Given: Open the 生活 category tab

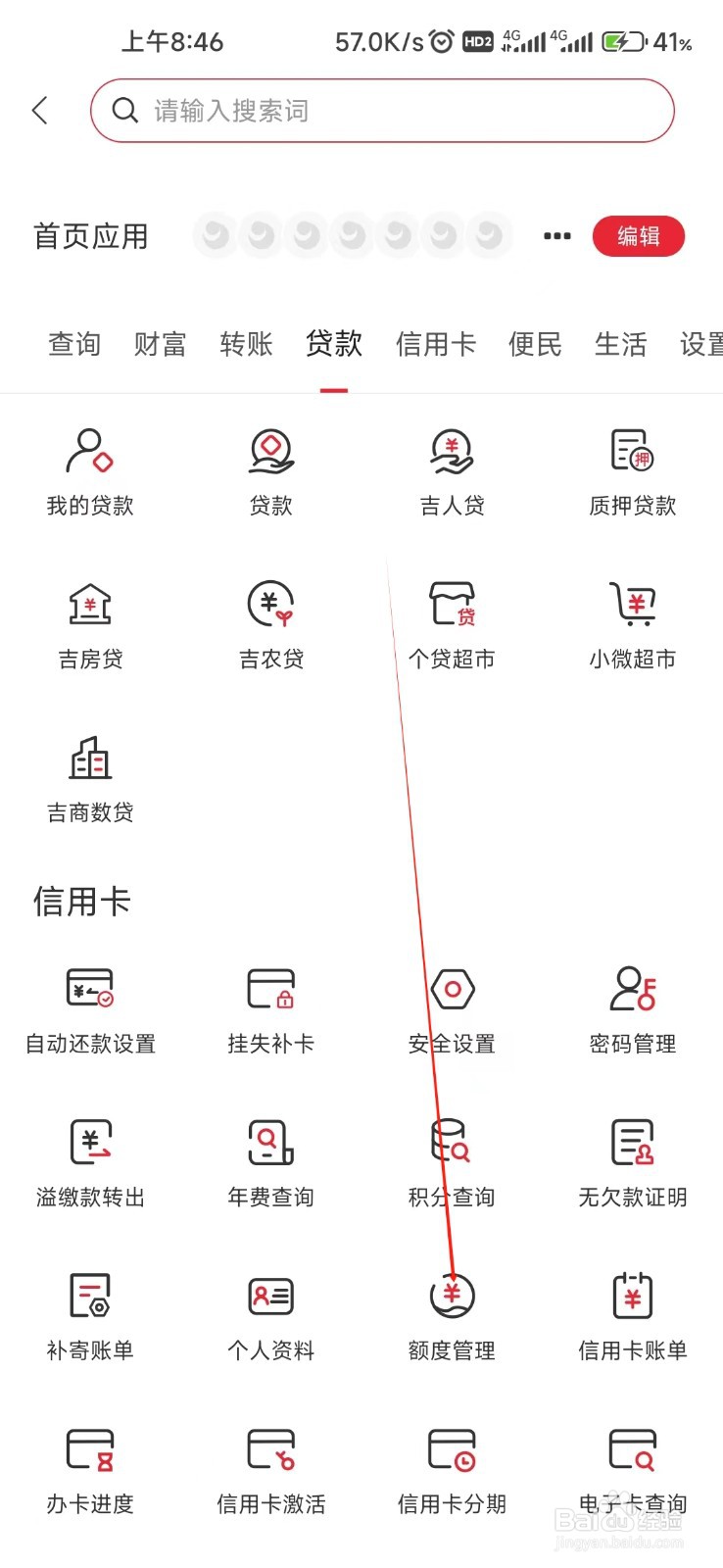Looking at the screenshot, I should coord(620,344).
